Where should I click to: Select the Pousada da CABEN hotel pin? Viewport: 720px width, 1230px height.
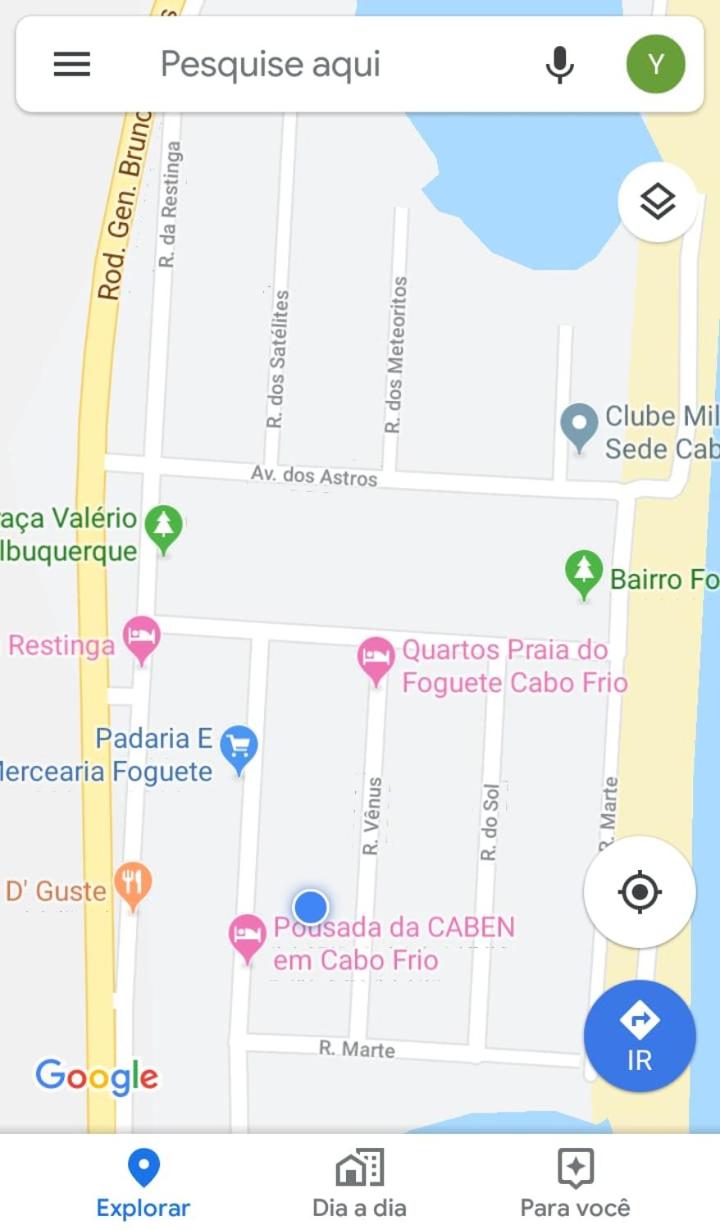(248, 937)
